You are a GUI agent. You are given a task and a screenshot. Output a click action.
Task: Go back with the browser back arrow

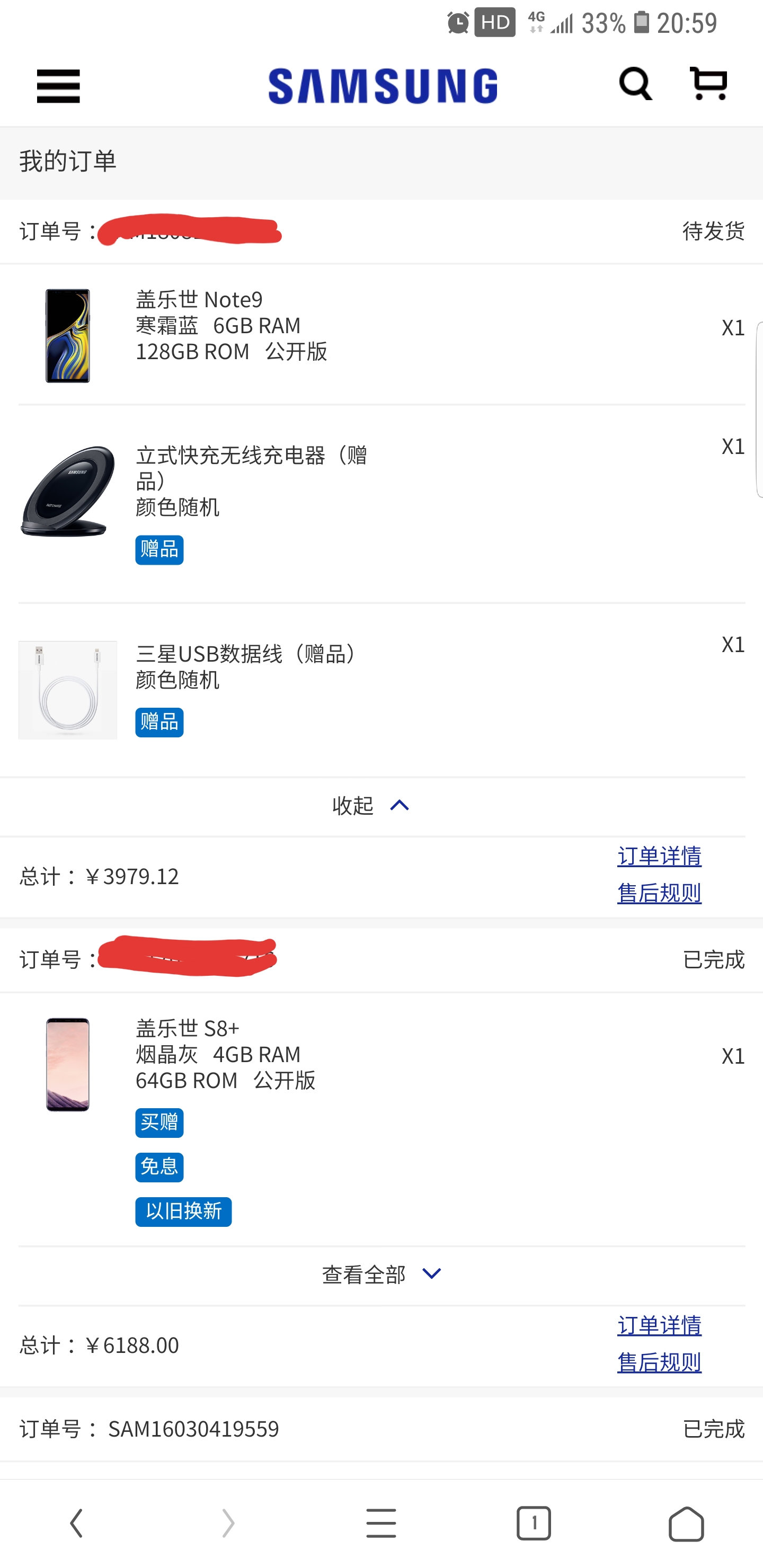coord(76,1523)
